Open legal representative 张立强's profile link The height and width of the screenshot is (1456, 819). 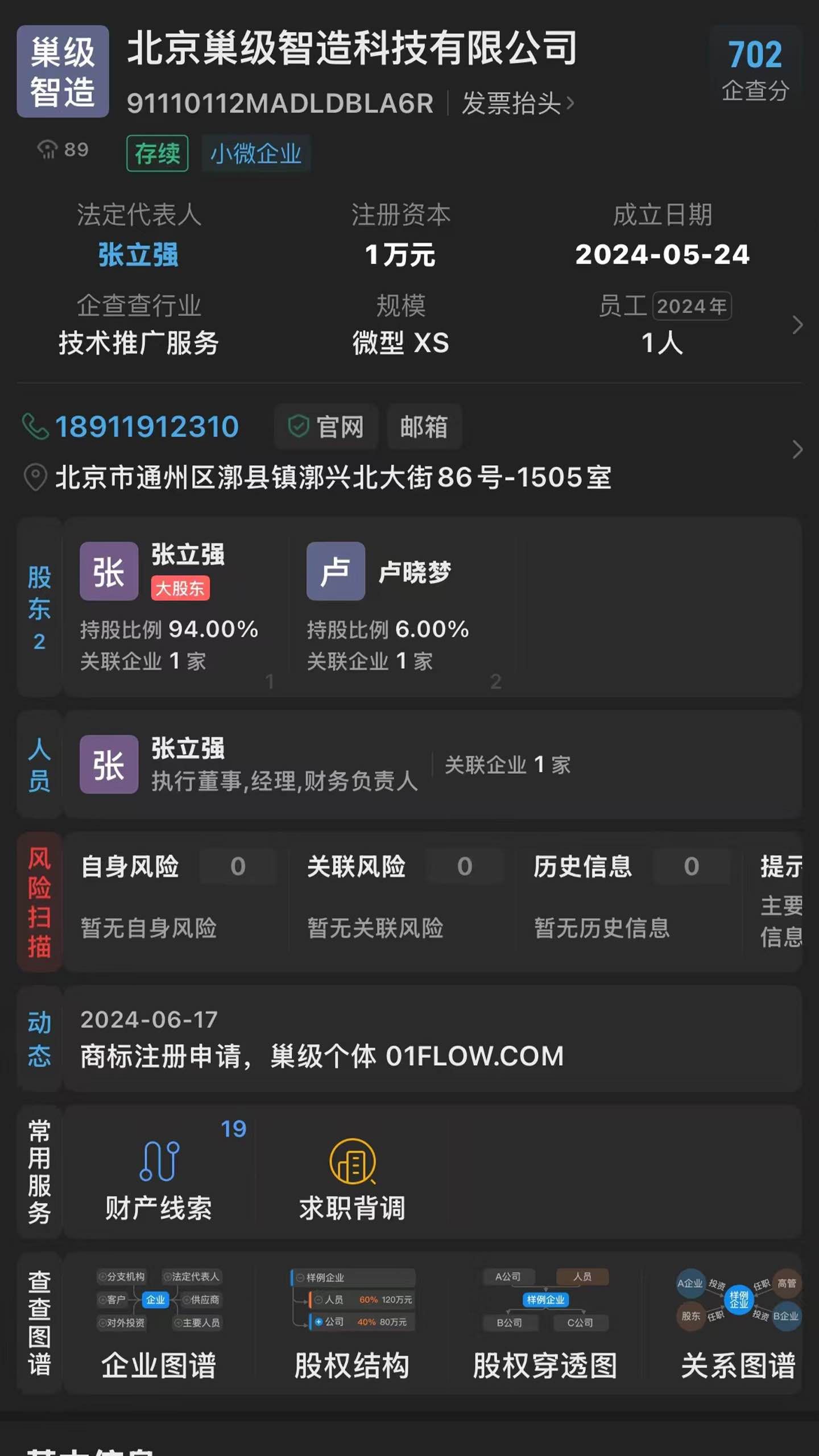pos(138,254)
